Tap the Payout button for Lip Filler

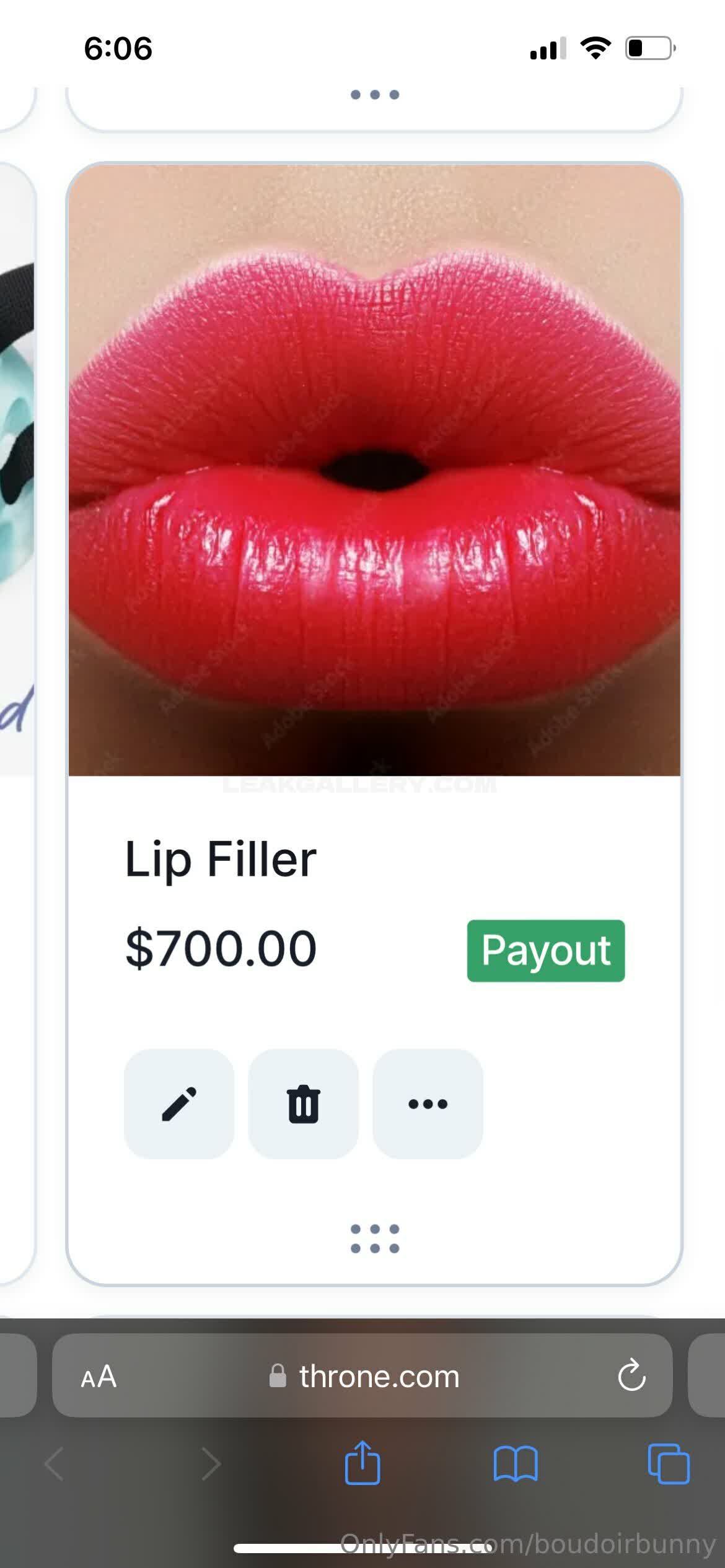pyautogui.click(x=545, y=951)
